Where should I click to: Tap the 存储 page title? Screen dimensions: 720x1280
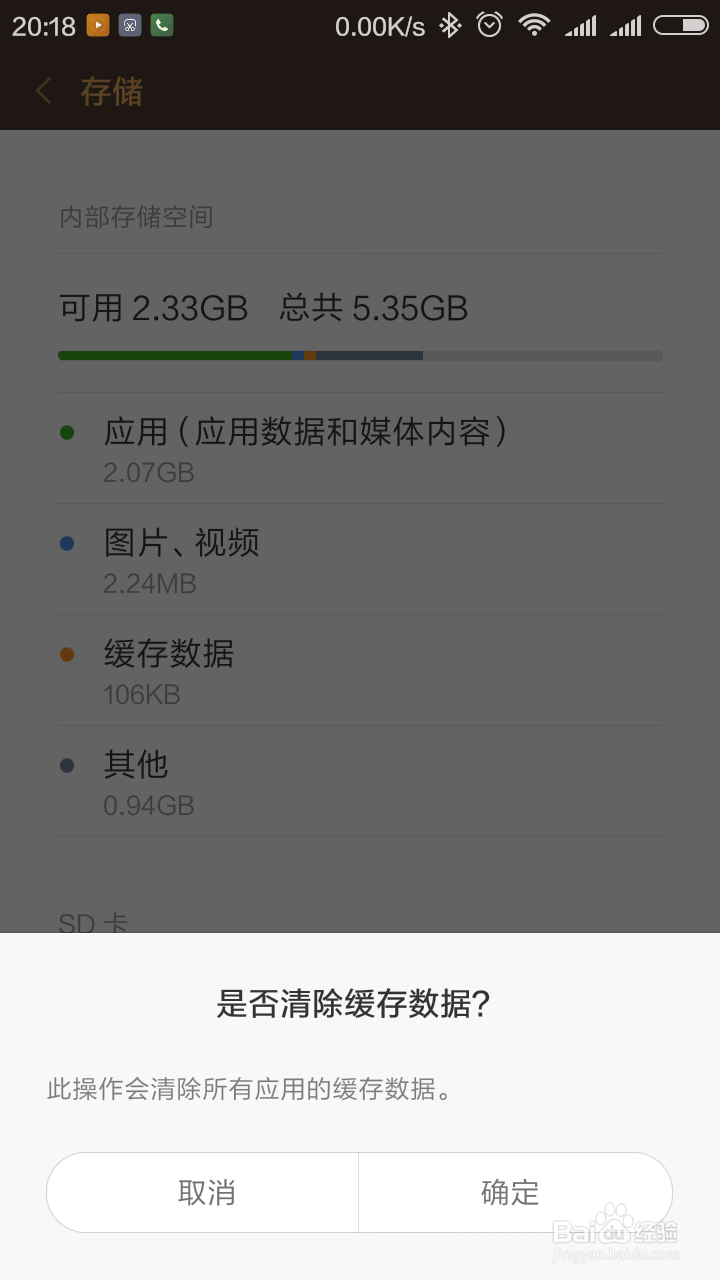pos(113,91)
